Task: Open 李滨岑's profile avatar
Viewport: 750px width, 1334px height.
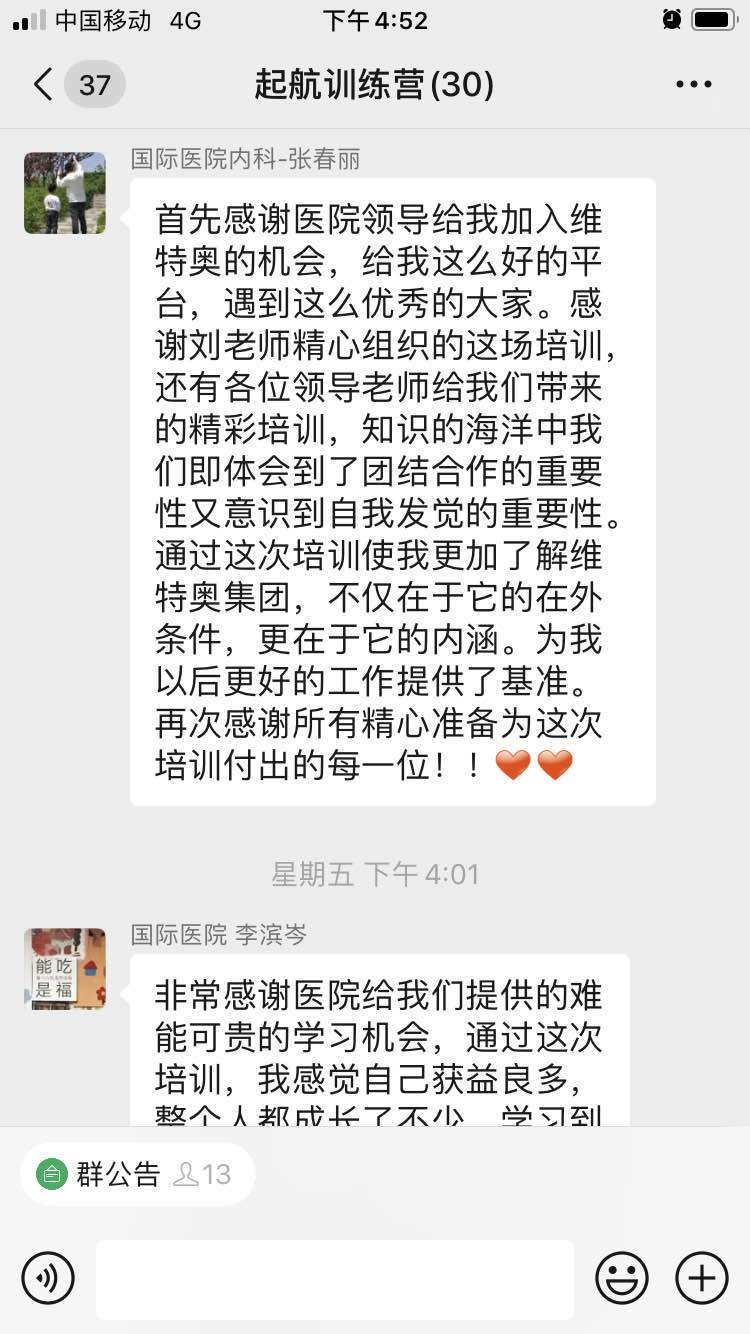Action: [65, 968]
